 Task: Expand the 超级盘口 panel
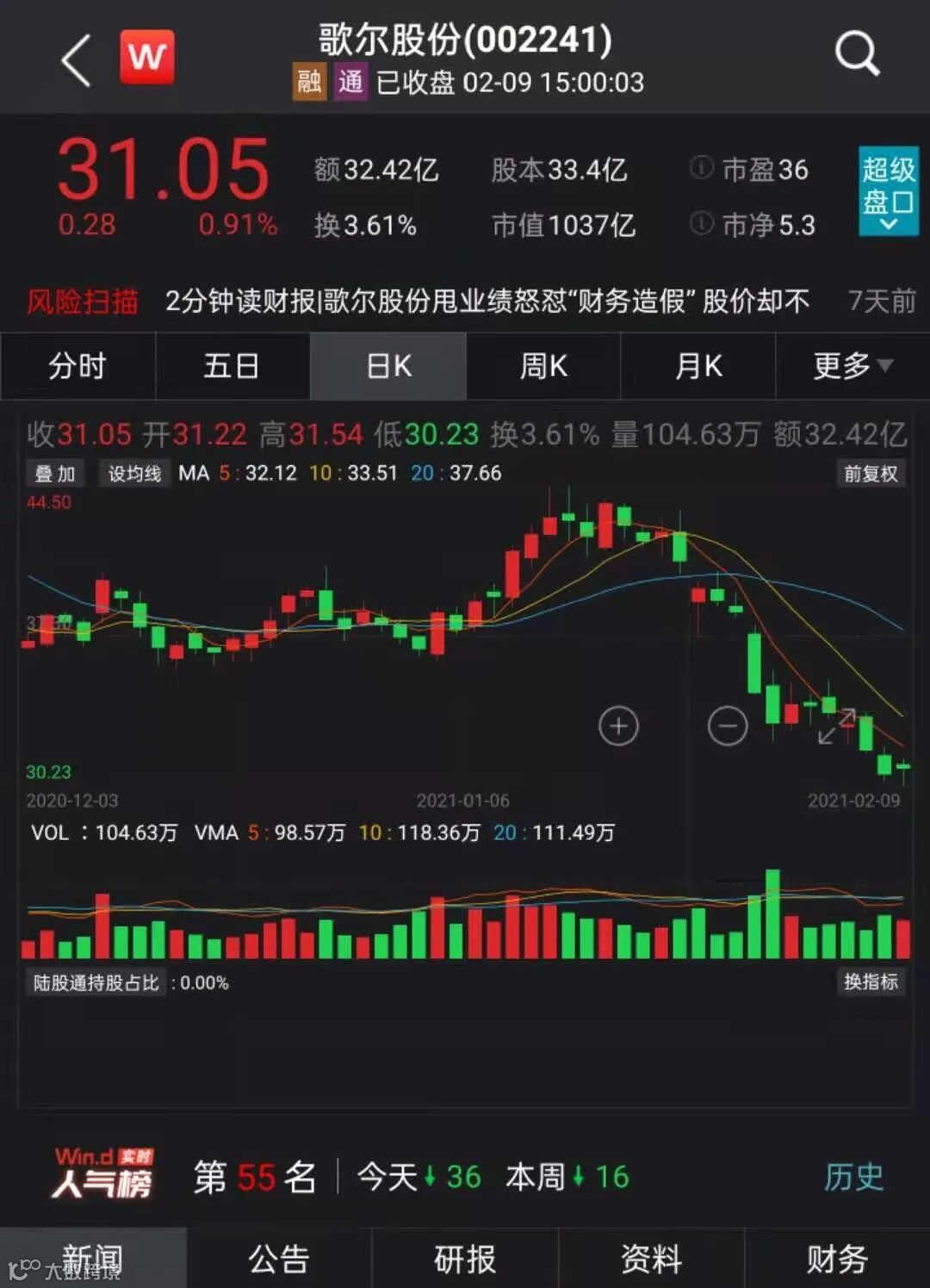(888, 191)
